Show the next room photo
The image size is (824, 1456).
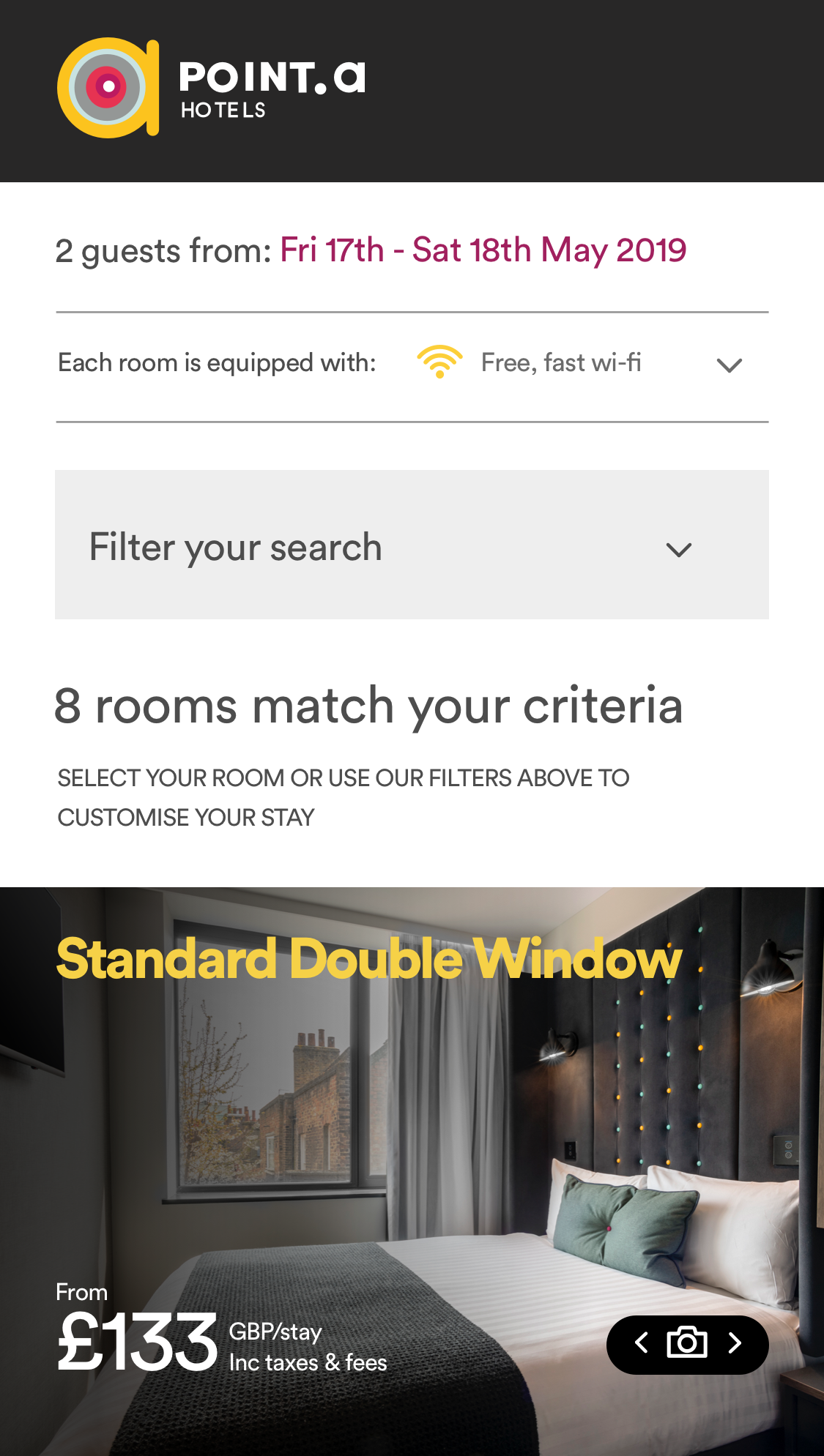click(x=735, y=1343)
